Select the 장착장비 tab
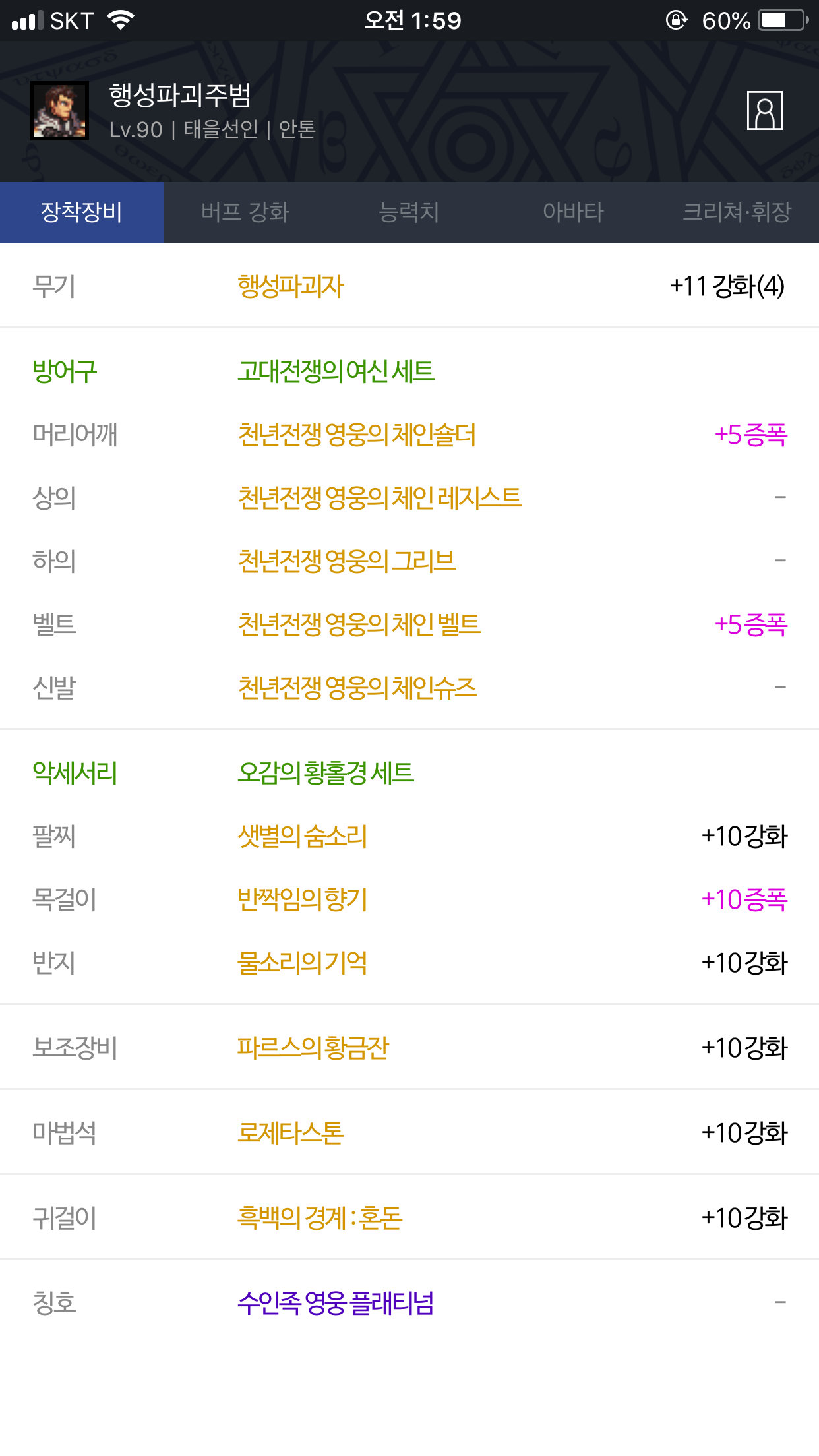Image resolution: width=819 pixels, height=1456 pixels. [x=82, y=212]
